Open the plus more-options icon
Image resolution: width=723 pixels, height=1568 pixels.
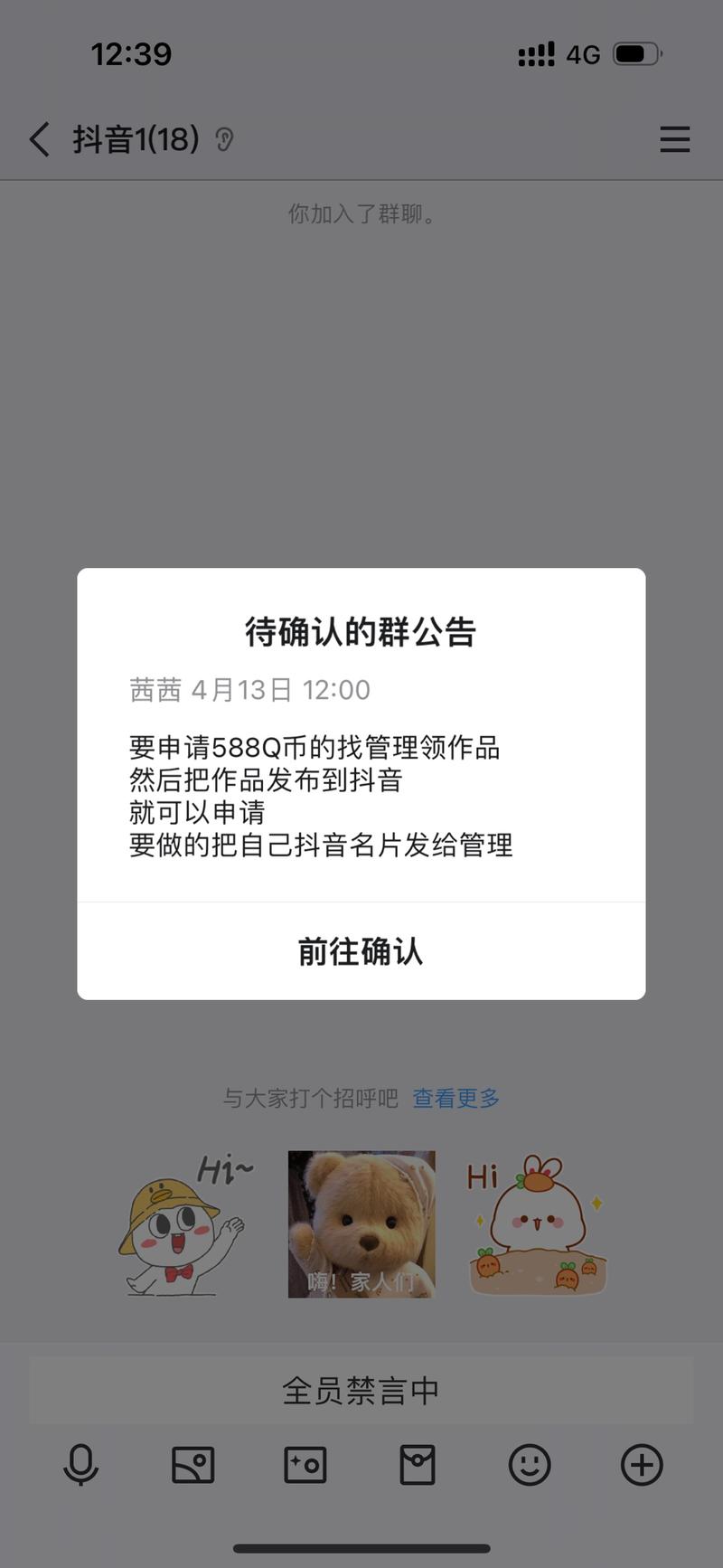click(x=642, y=1464)
